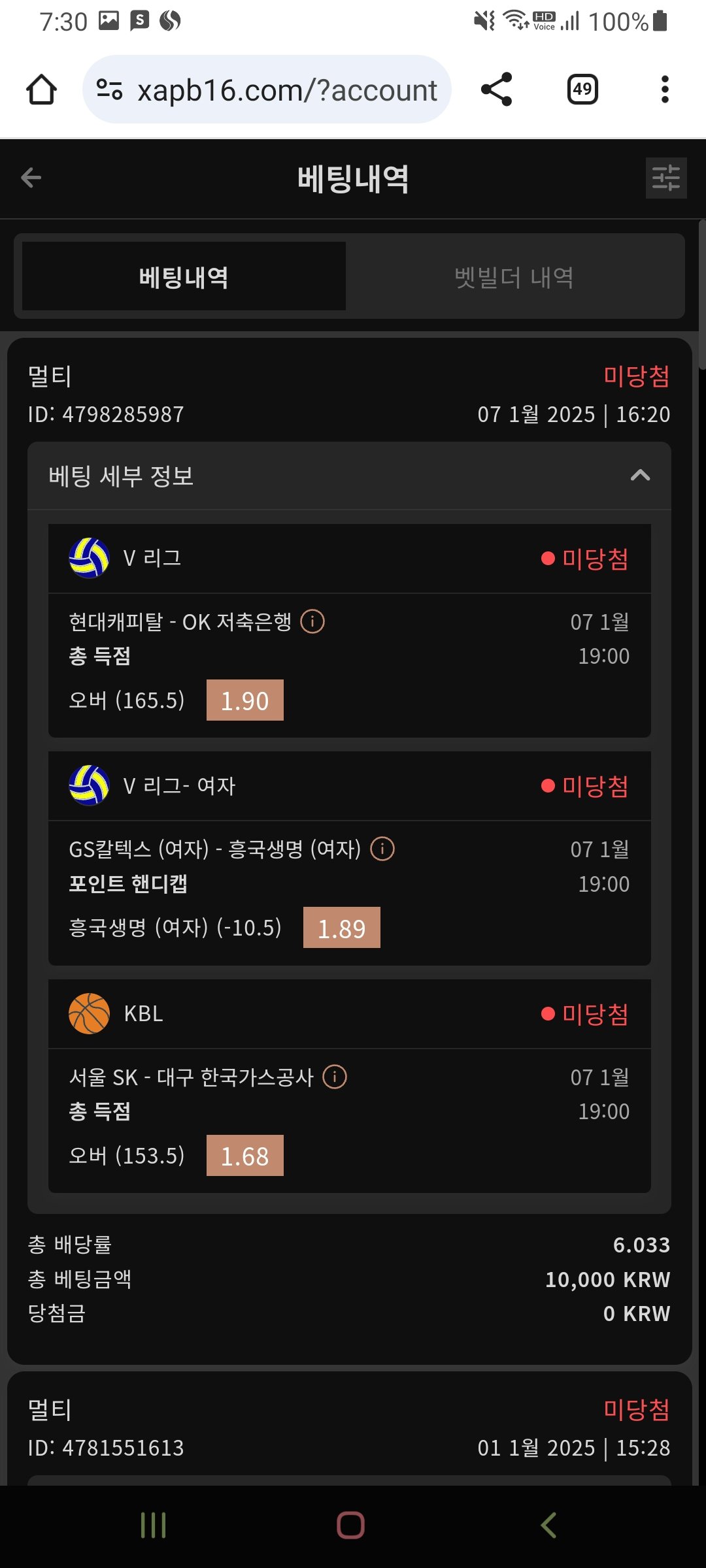Open info for 현대캐피탈 - OK 저축은행 match

(x=312, y=621)
